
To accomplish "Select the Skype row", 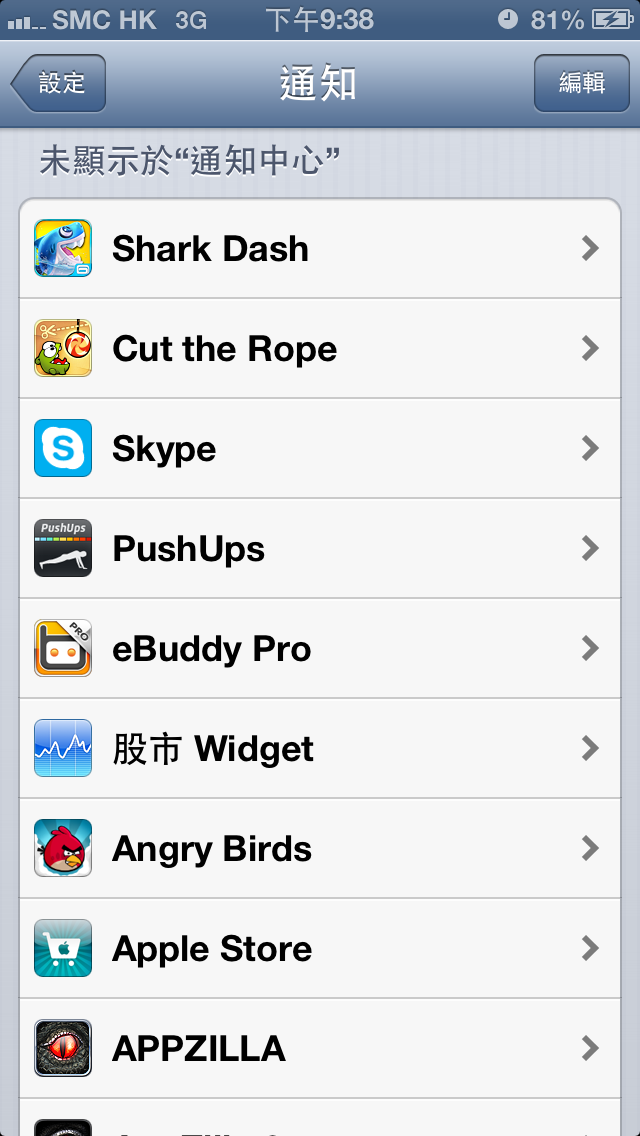I will (320, 449).
